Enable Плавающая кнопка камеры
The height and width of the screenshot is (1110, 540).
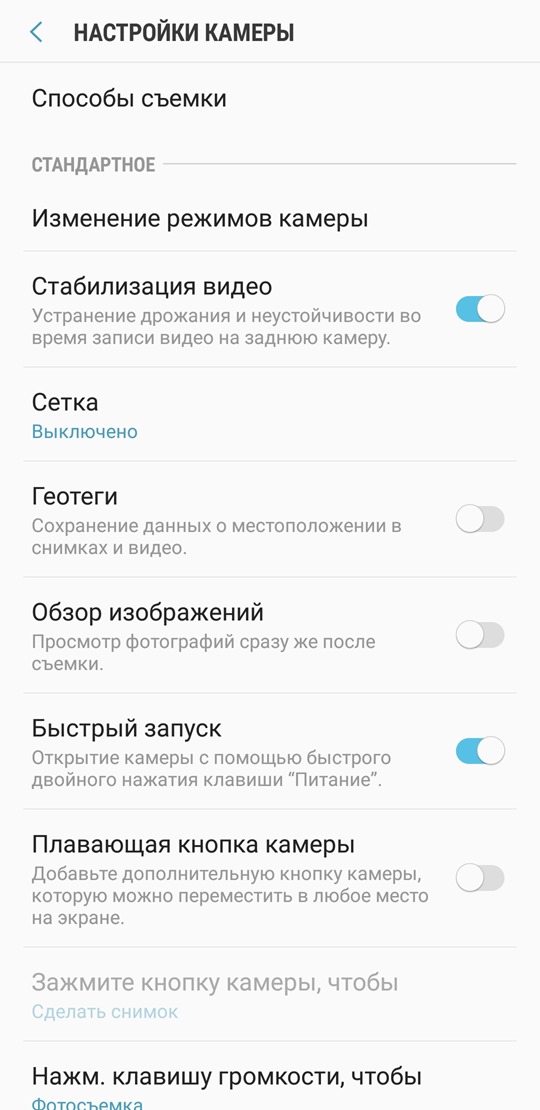(x=480, y=878)
